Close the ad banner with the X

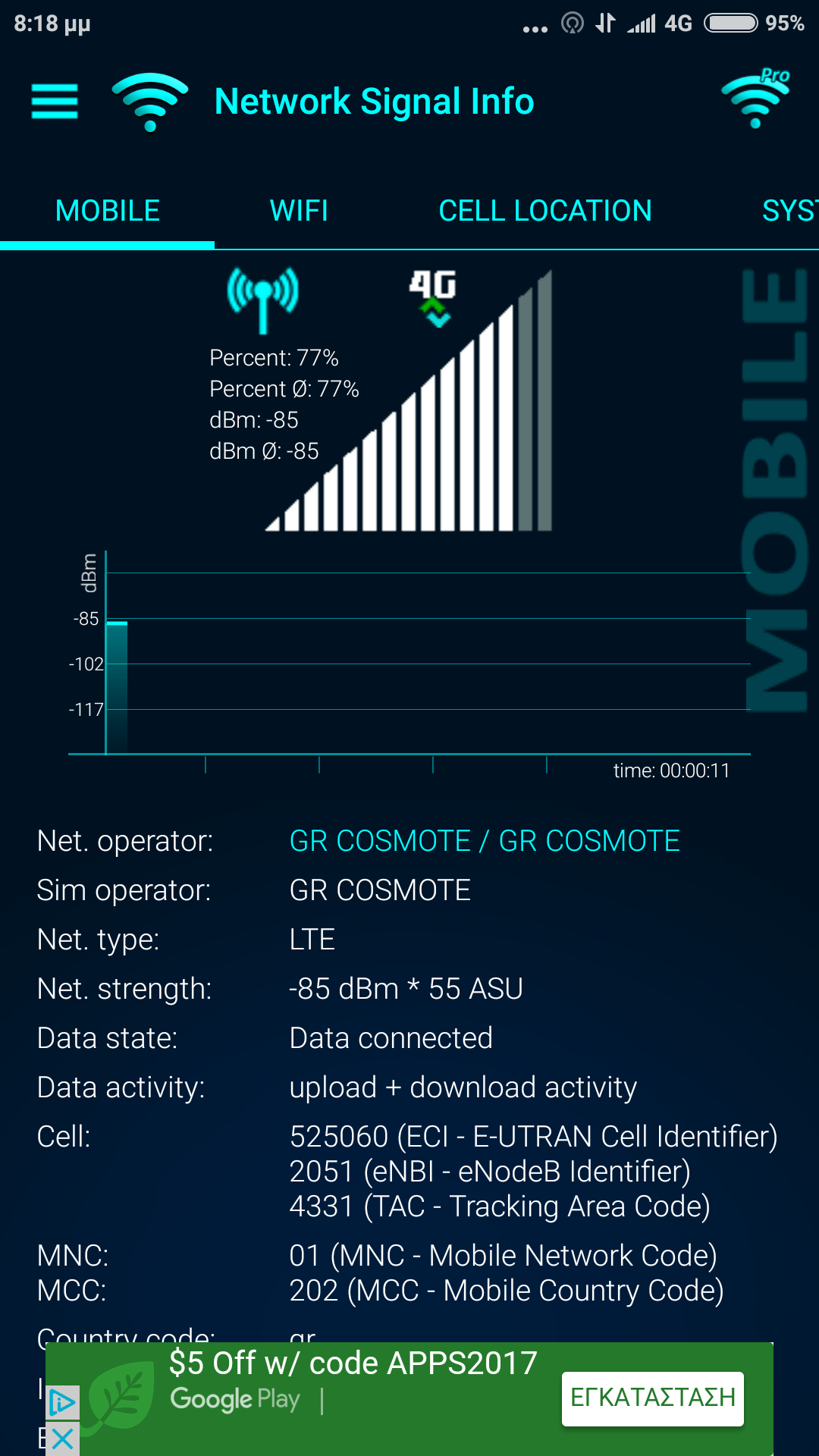click(x=62, y=1439)
